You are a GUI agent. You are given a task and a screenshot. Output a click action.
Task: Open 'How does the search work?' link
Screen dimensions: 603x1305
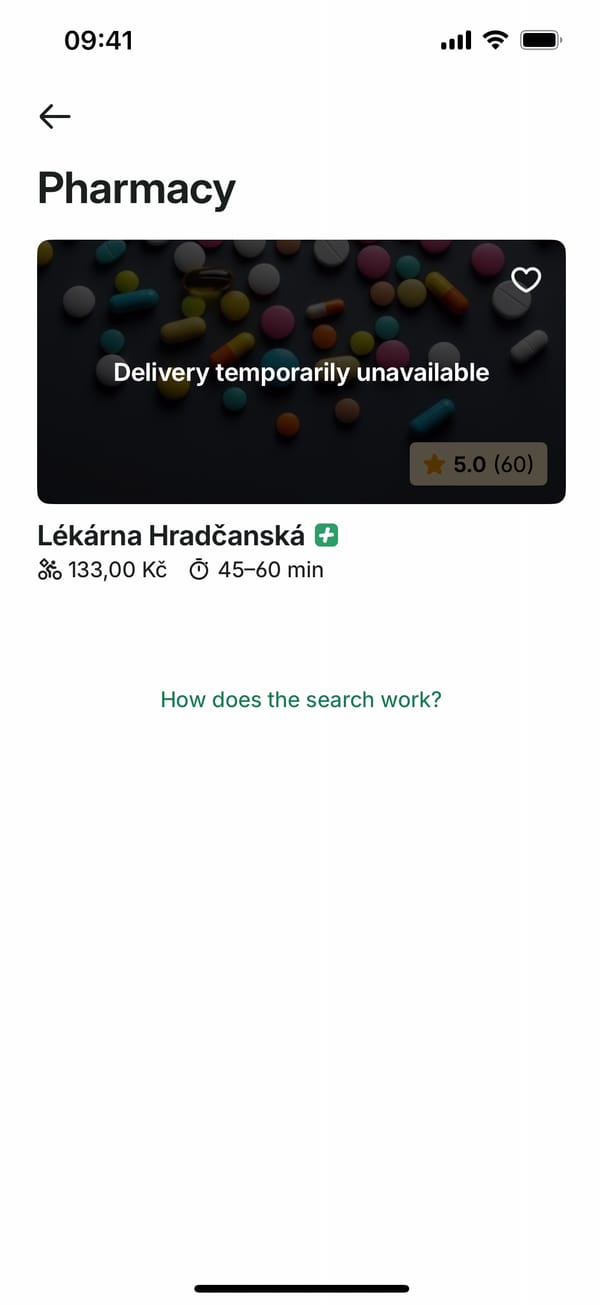pyautogui.click(x=301, y=700)
